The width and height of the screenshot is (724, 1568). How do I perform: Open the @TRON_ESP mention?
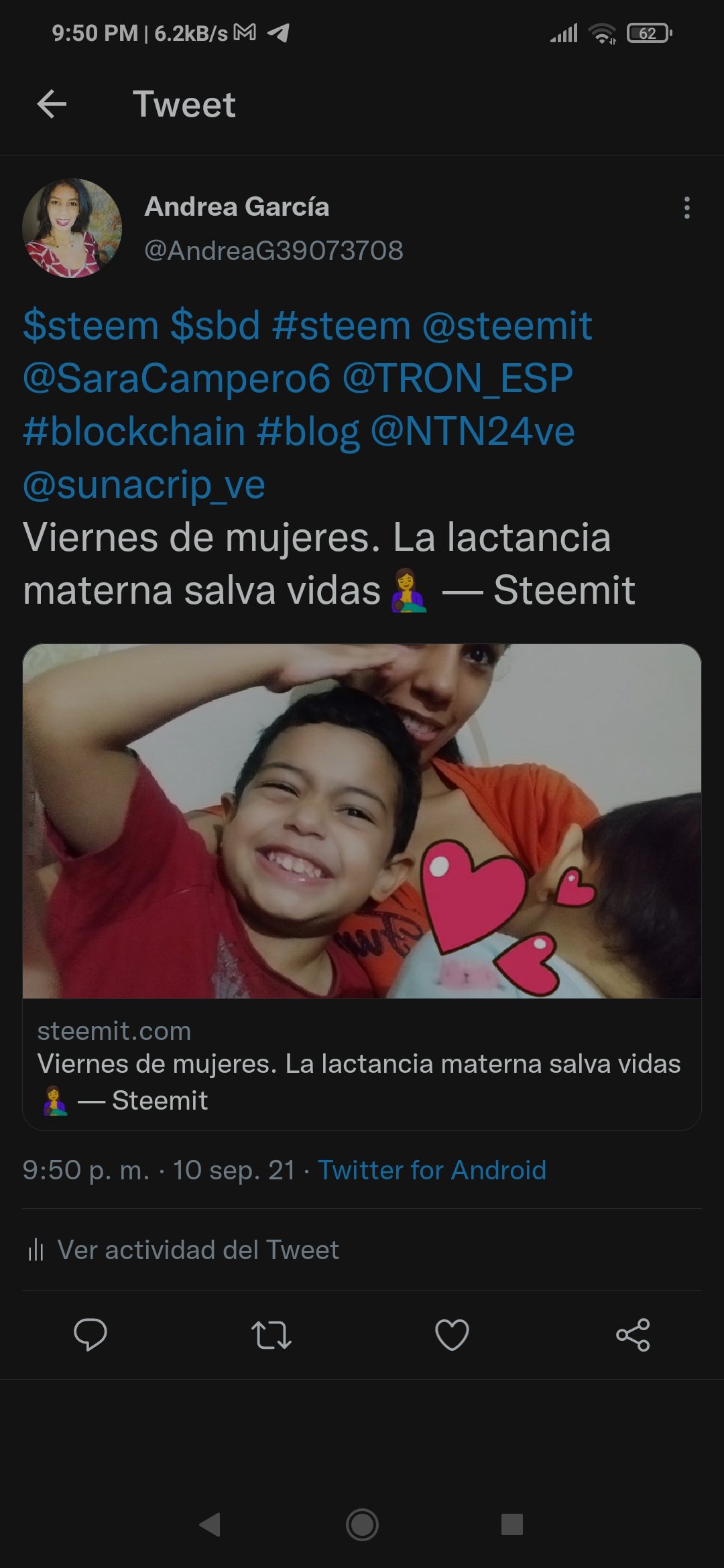458,379
